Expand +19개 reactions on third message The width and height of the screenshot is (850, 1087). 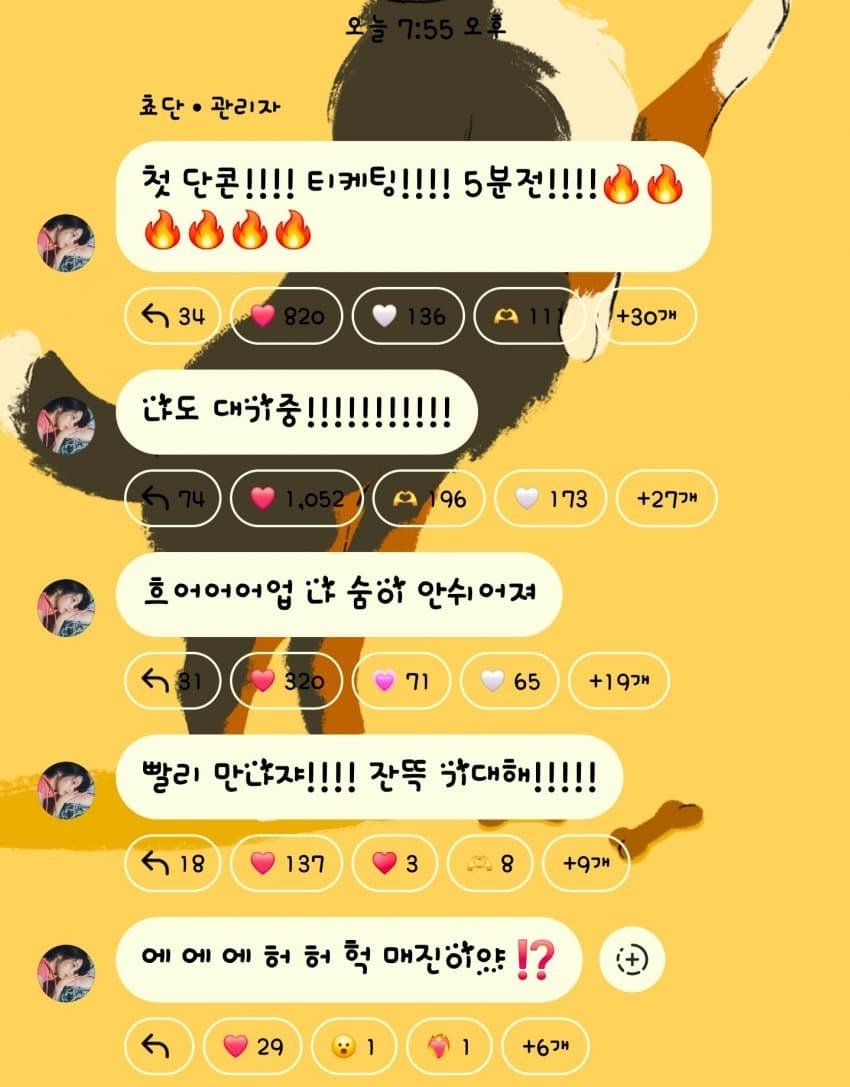pos(618,681)
